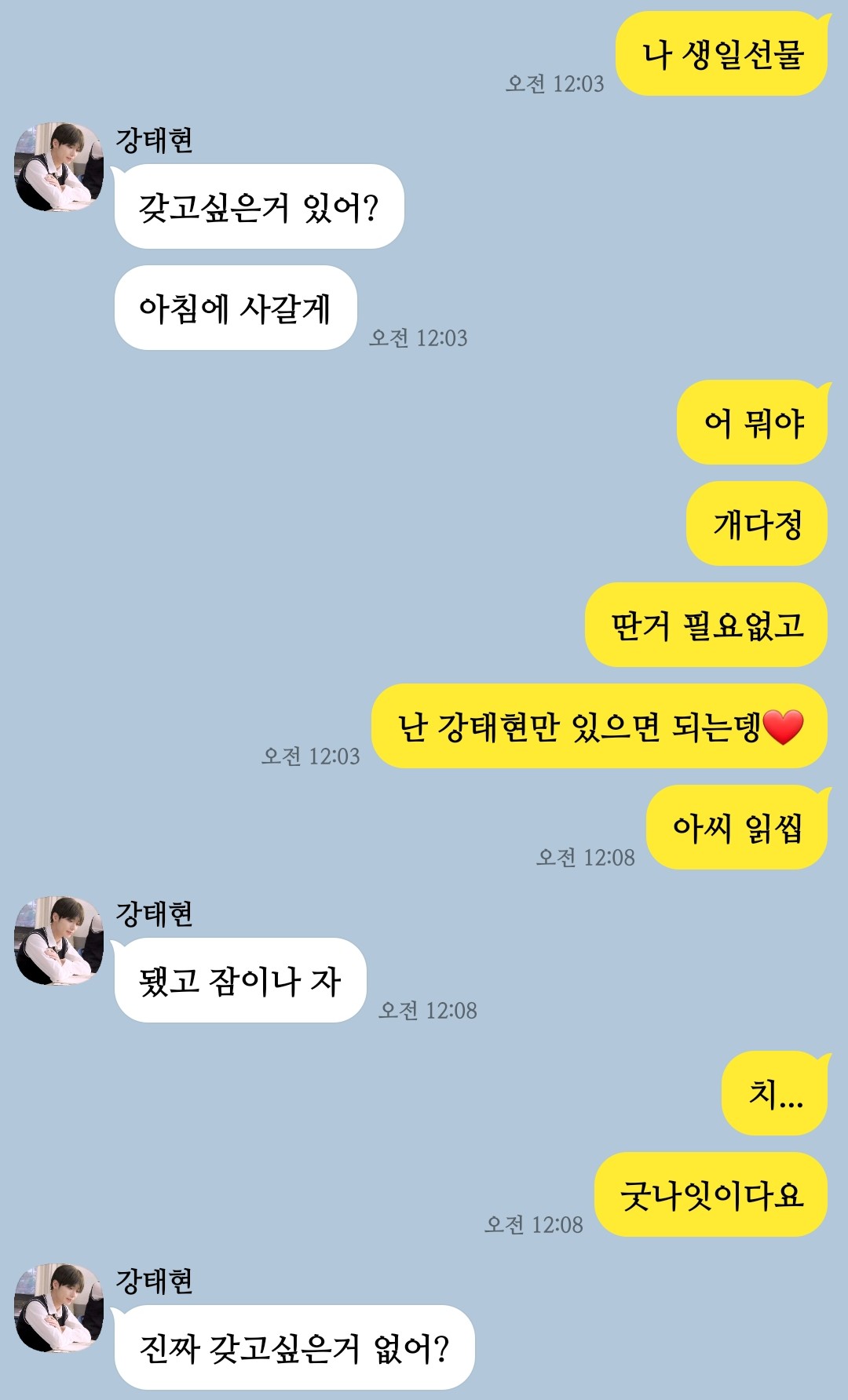Tap 강태현's avatar next to "됐고 잠이나 자"
Screen dimensions: 848x1400
tap(59, 940)
